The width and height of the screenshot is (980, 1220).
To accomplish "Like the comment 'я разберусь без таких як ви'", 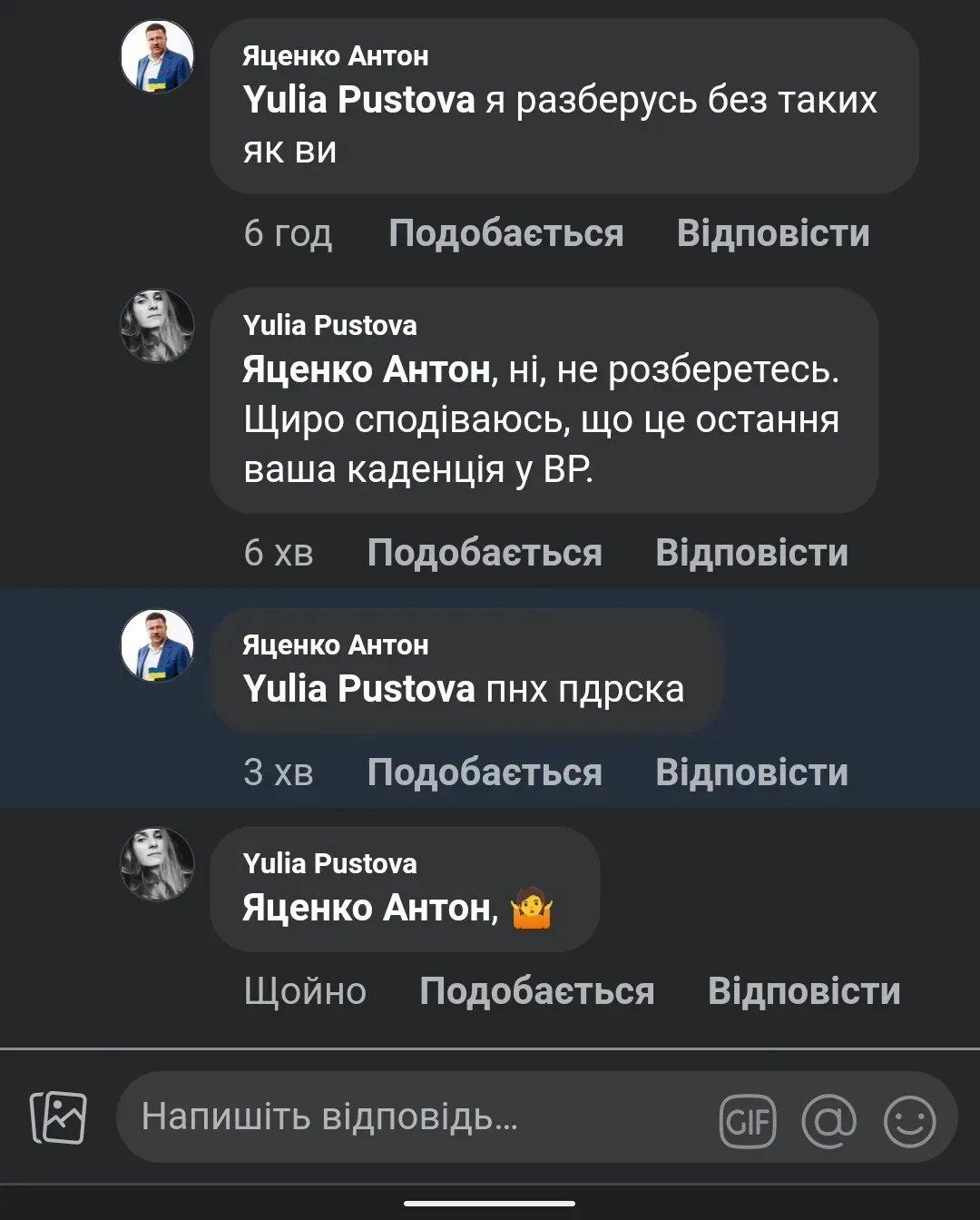I will click(x=505, y=234).
